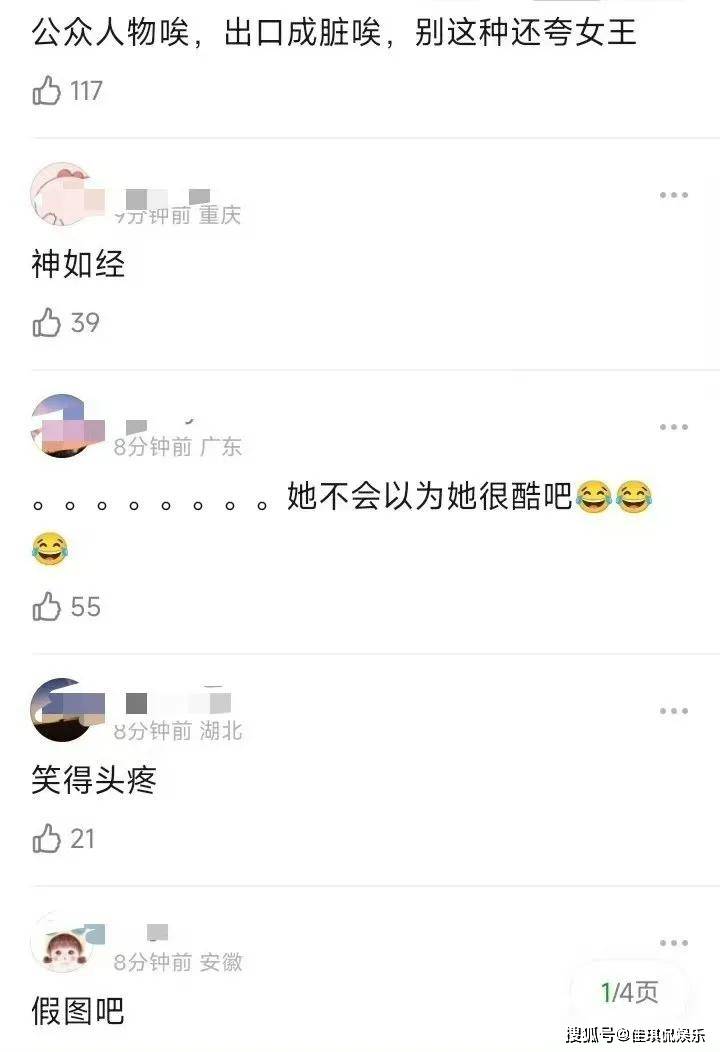Open more options for the 广东 comment
Image resolution: width=720 pixels, height=1052 pixels.
tap(674, 427)
